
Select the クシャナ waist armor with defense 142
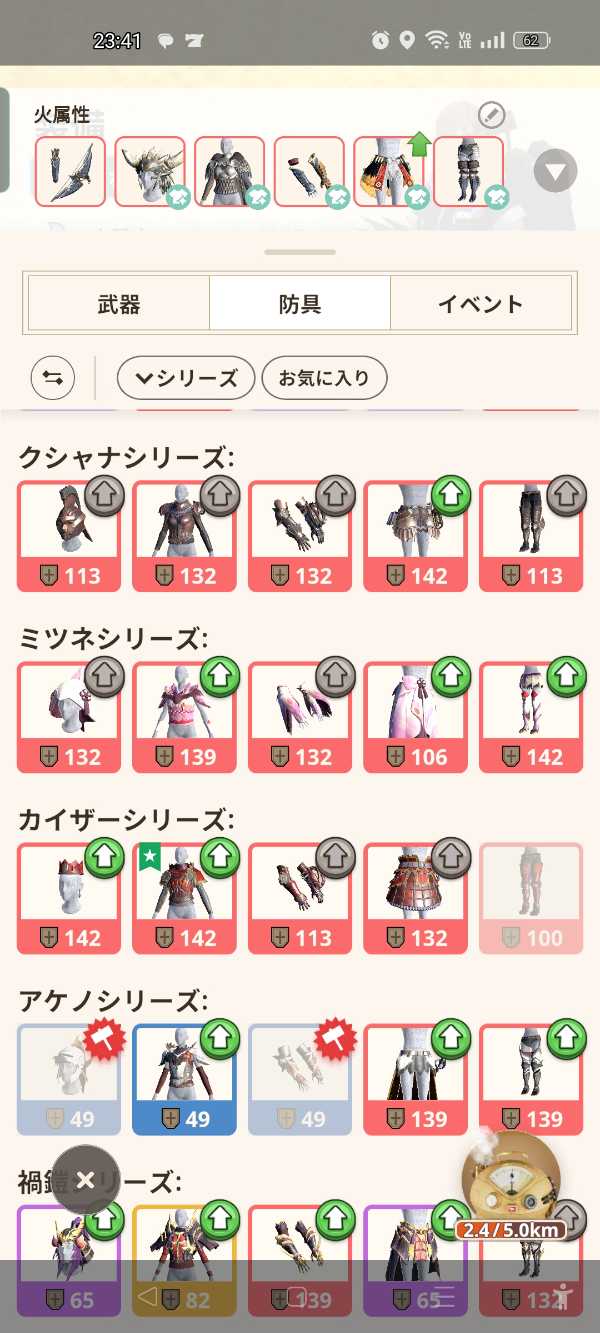pyautogui.click(x=415, y=536)
